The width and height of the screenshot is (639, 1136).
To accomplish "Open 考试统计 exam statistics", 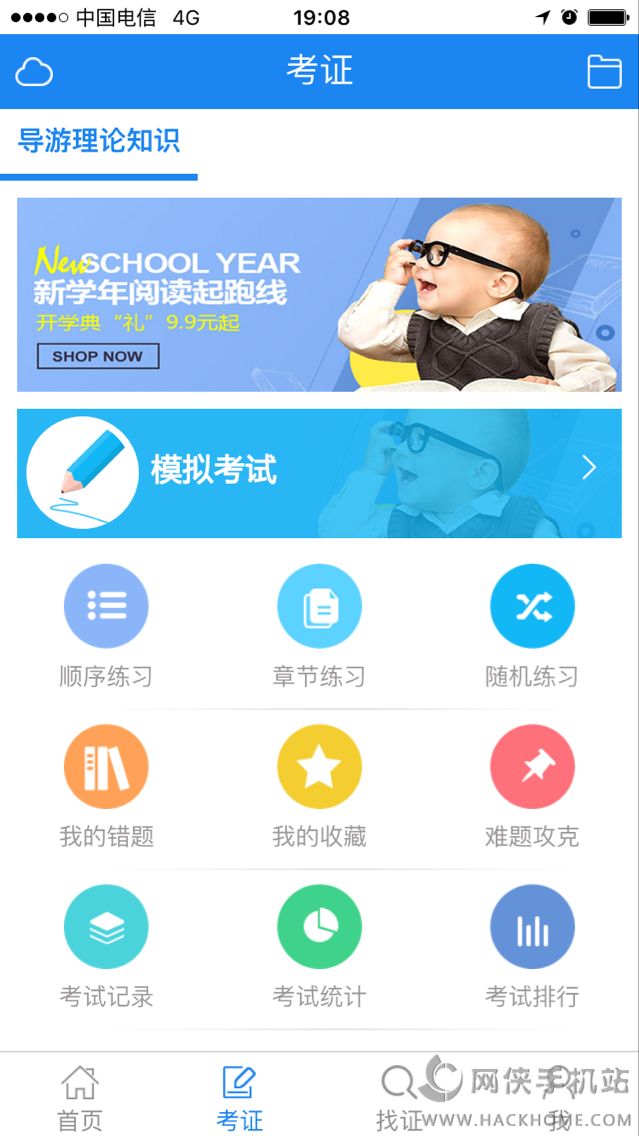I will click(319, 945).
